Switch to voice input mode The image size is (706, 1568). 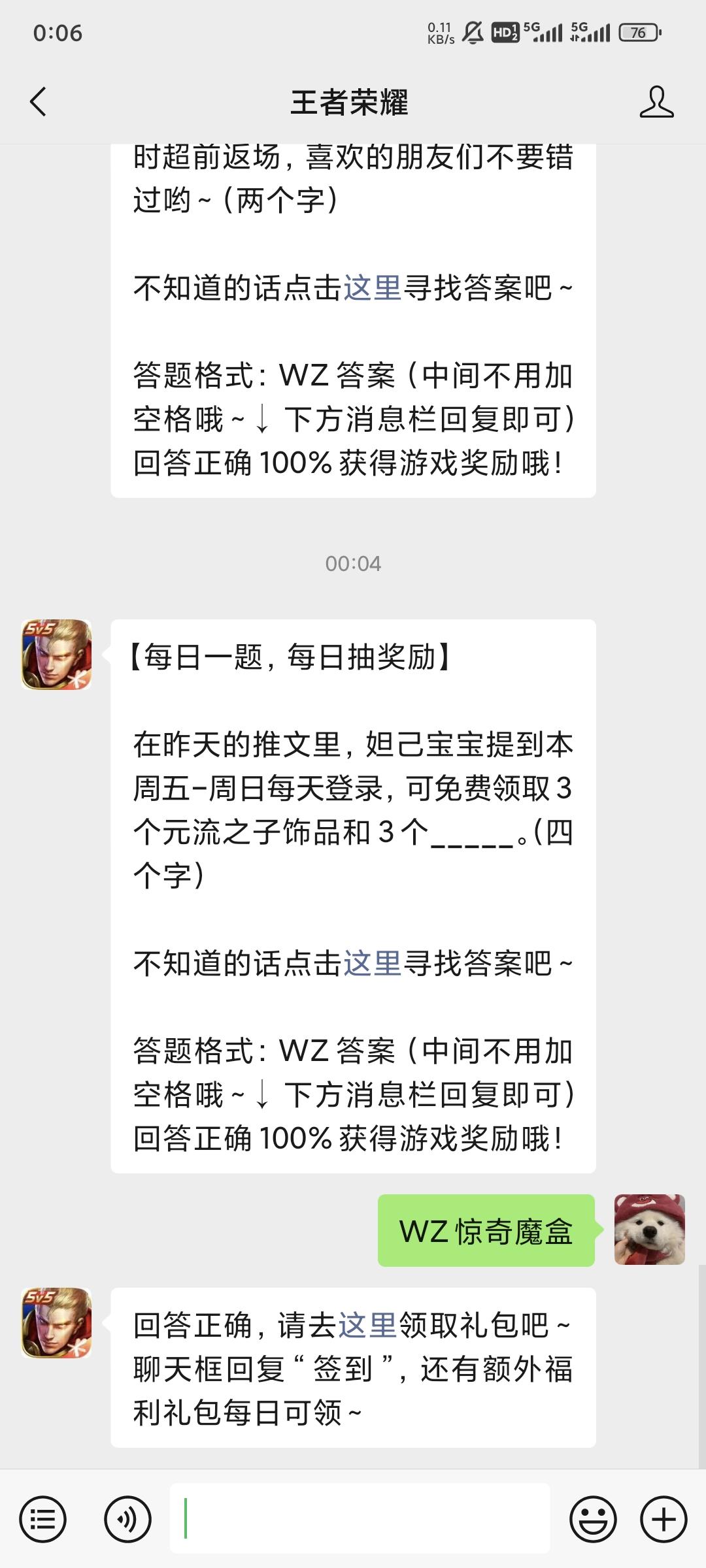[128, 1519]
